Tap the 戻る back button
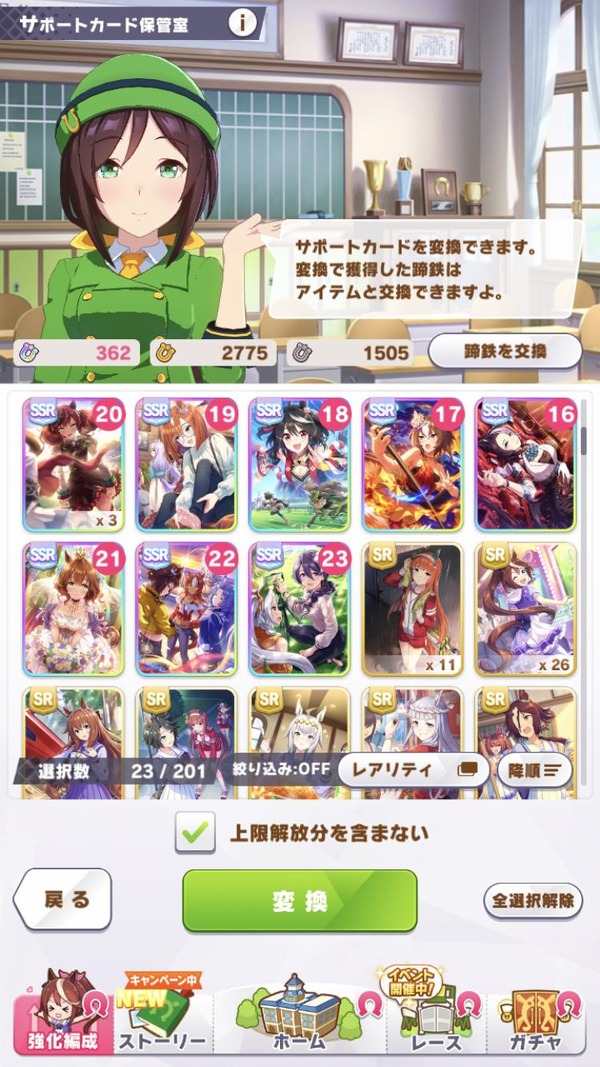This screenshot has width=600, height=1067. [x=63, y=900]
